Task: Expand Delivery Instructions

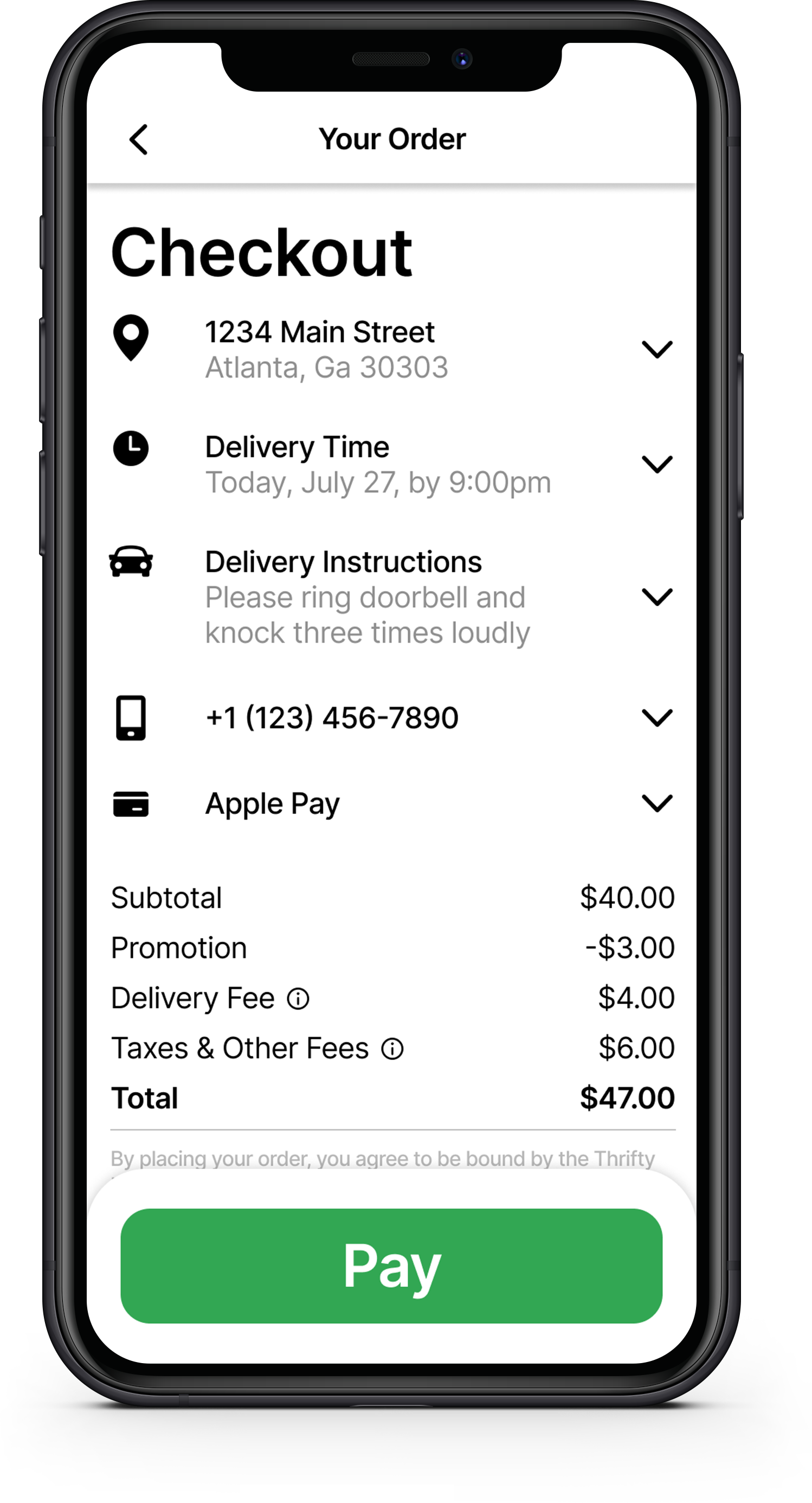Action: tap(657, 596)
